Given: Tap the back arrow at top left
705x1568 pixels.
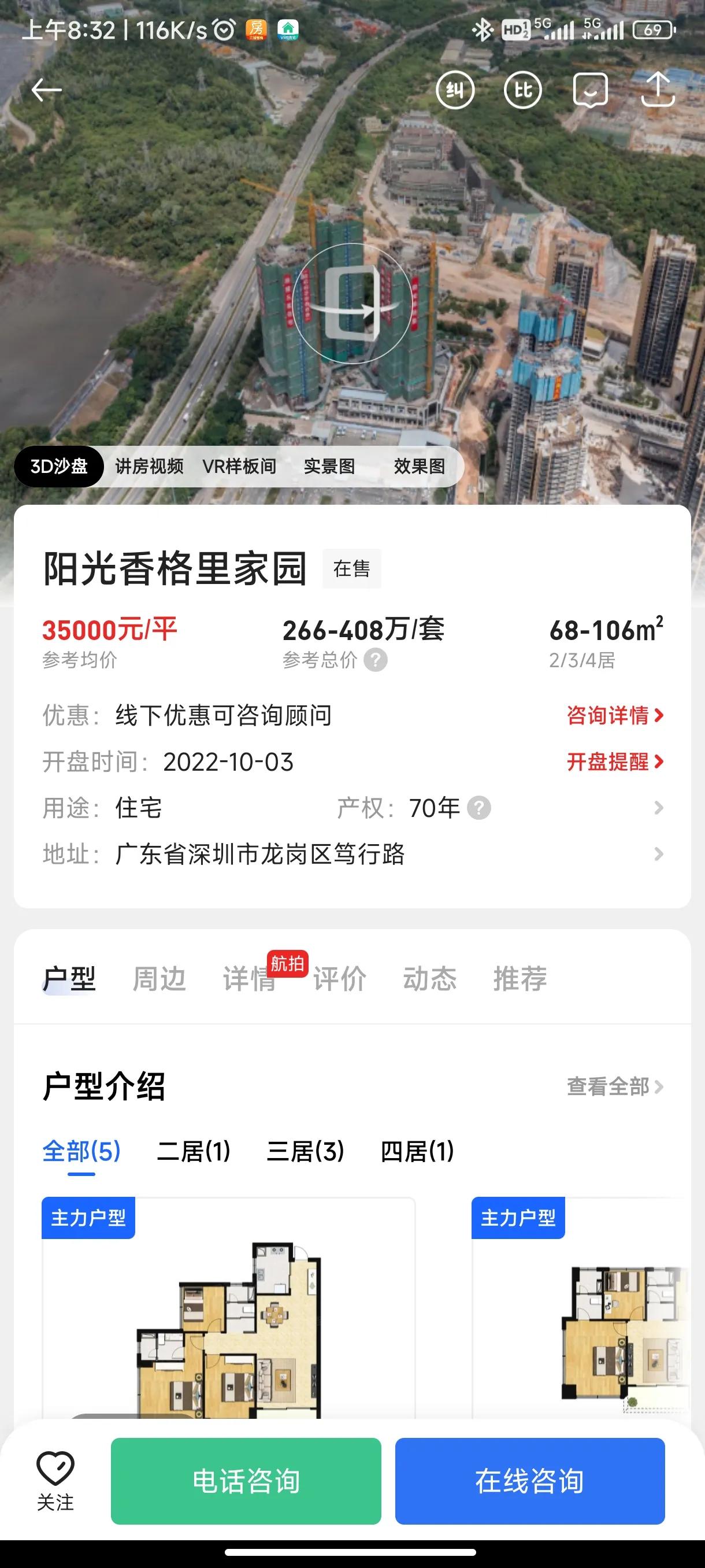Looking at the screenshot, I should 47,90.
